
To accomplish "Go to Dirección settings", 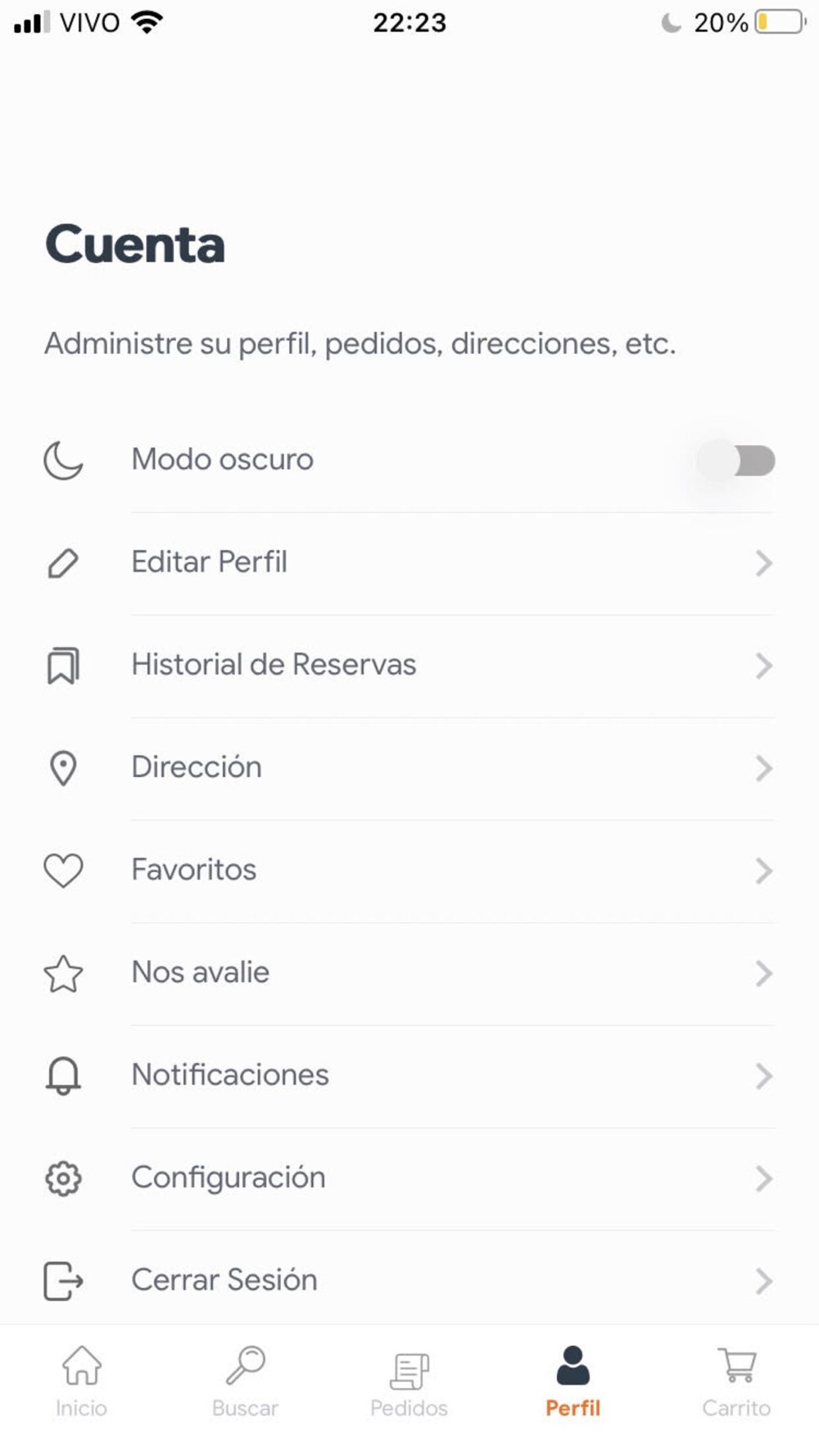I will (x=409, y=768).
